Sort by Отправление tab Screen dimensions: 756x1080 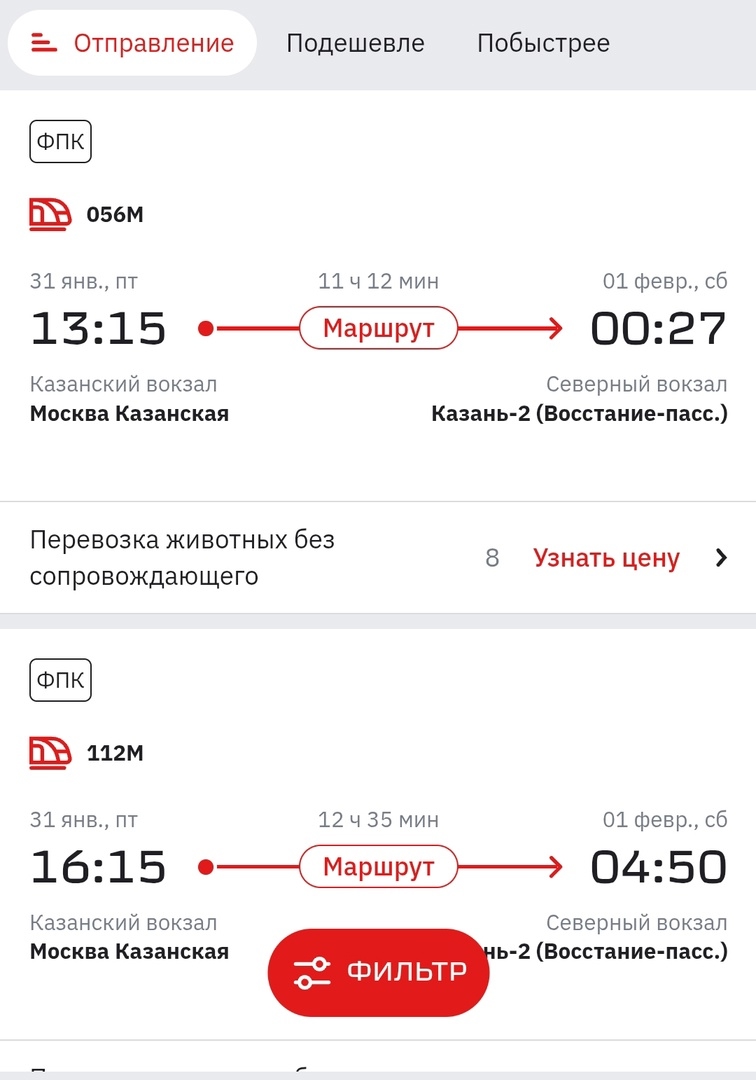(x=132, y=43)
